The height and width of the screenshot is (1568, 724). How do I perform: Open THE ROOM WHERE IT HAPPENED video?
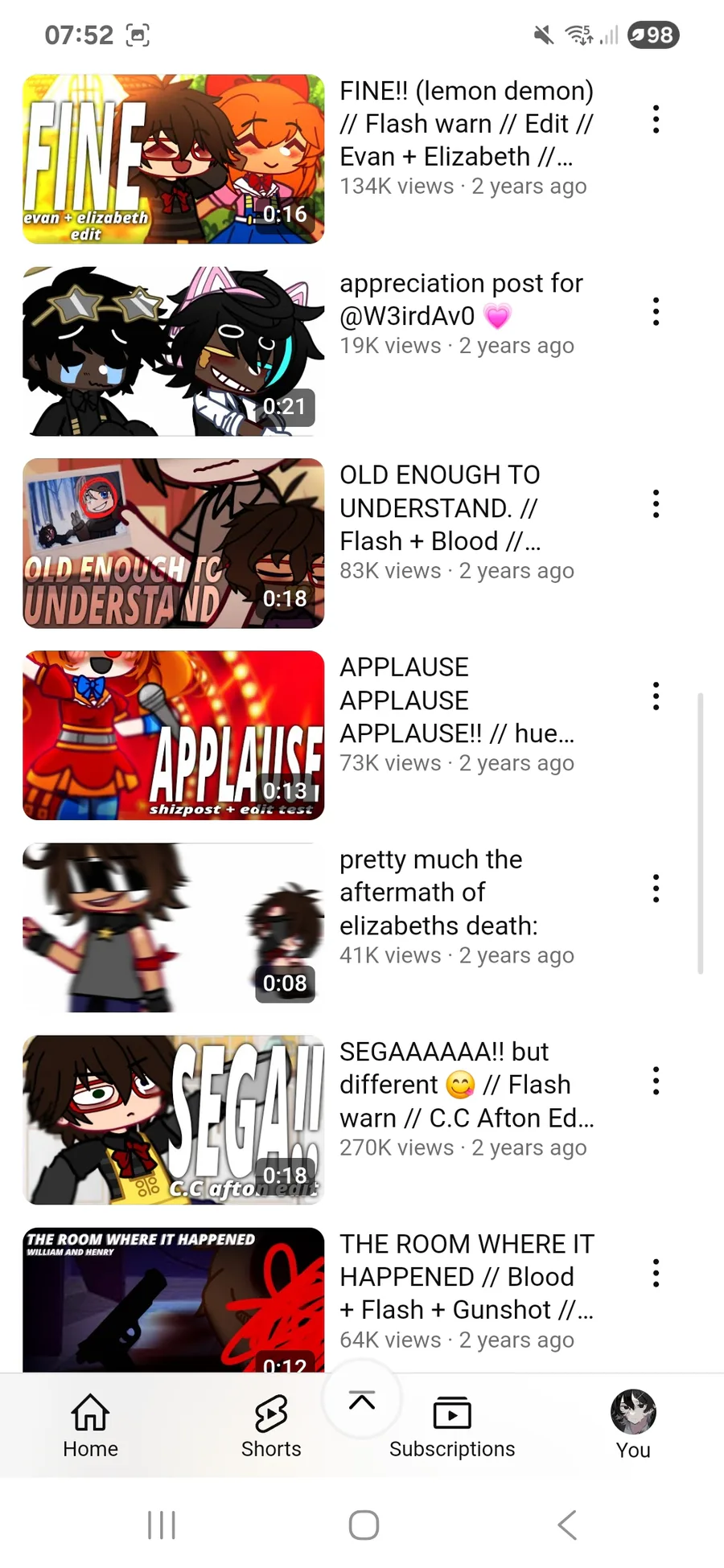173,1299
